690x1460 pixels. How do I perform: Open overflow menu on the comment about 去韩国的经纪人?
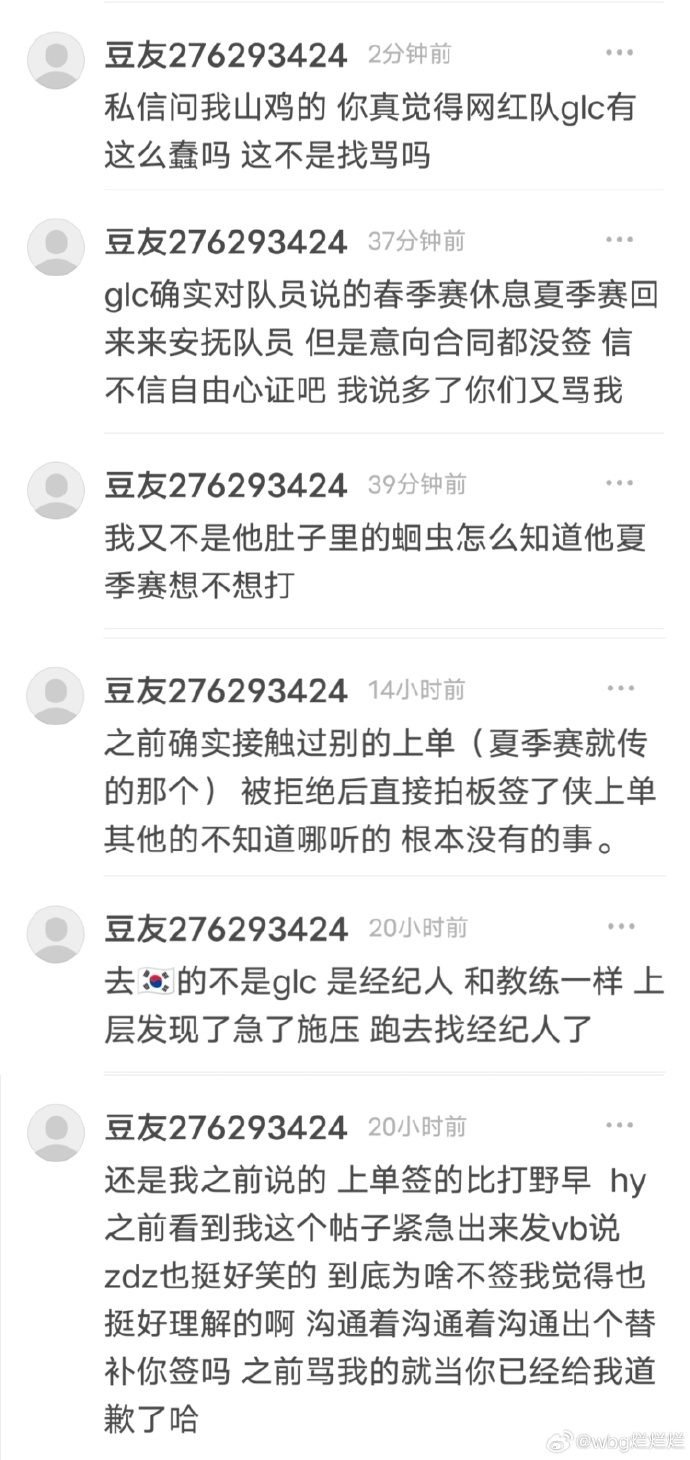pyautogui.click(x=619, y=928)
